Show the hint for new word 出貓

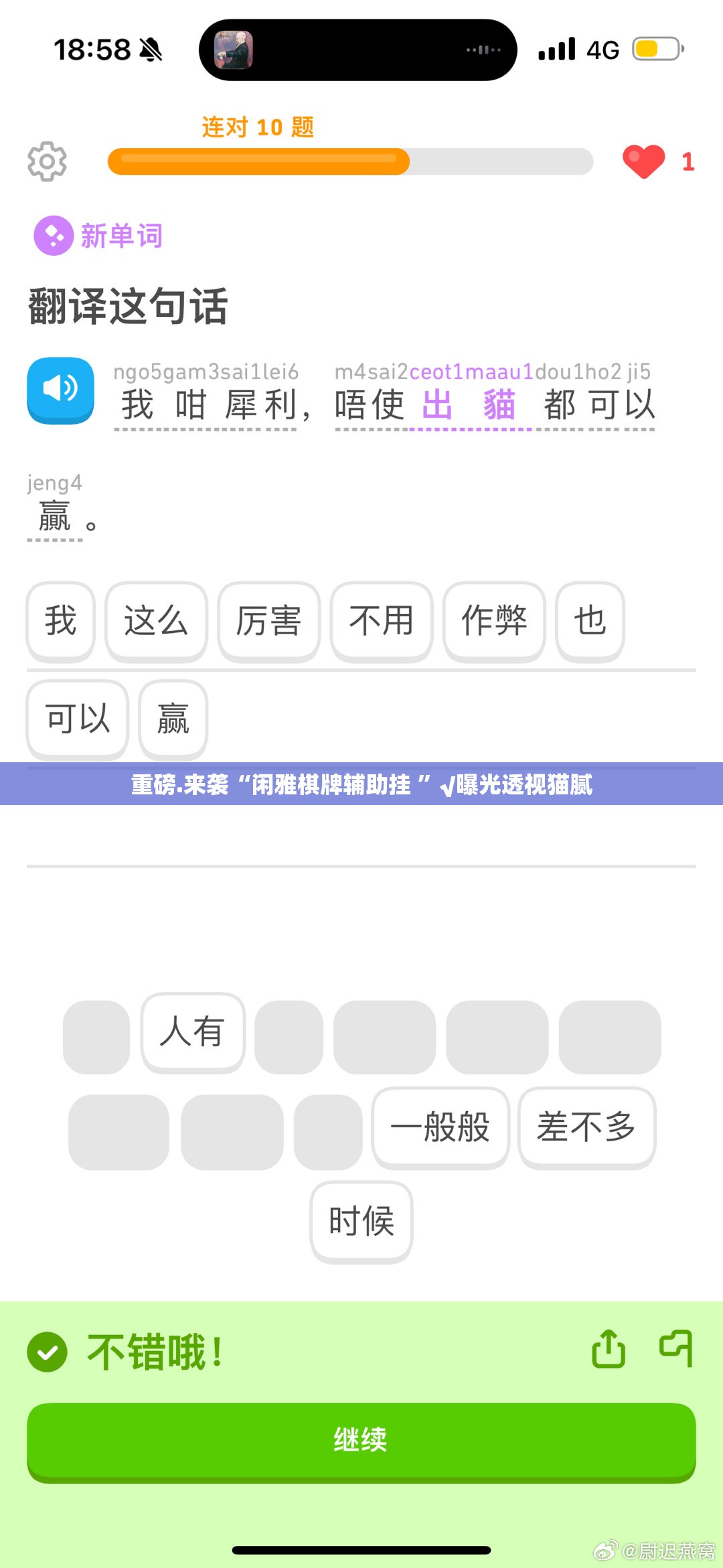(469, 405)
